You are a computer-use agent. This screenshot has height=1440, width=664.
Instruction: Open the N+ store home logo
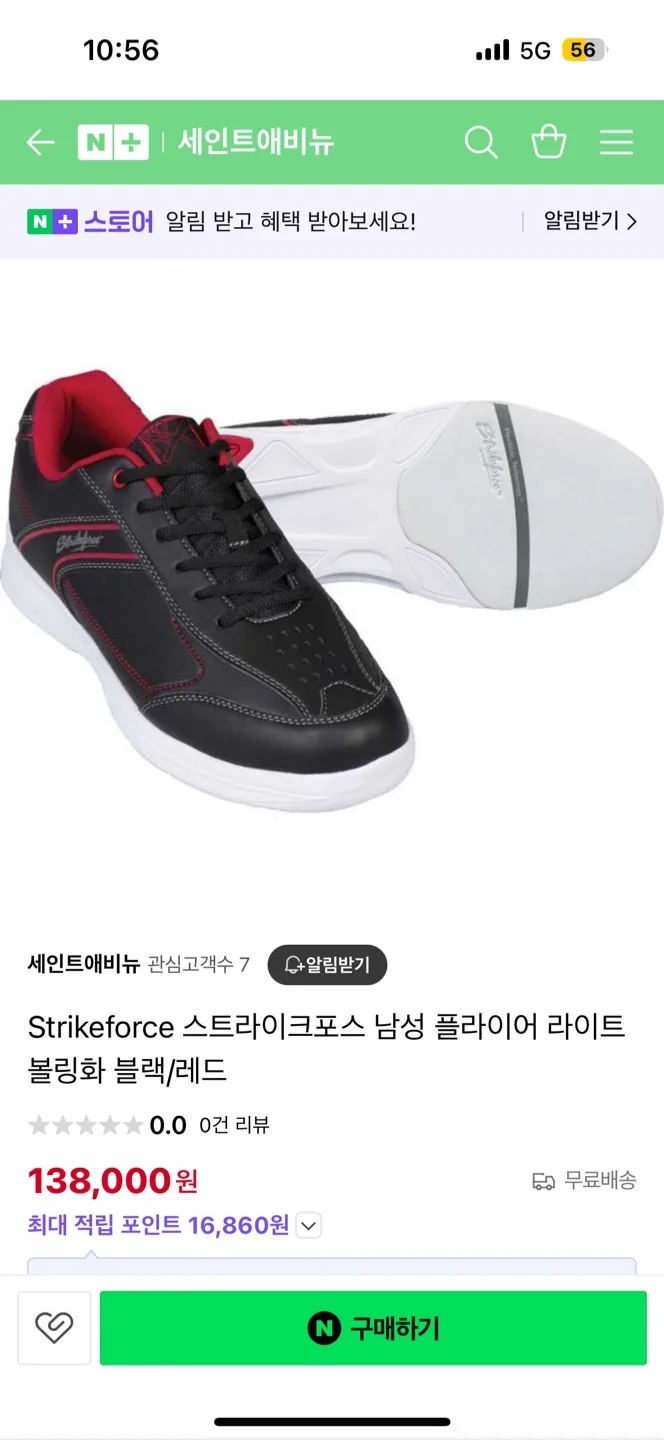pyautogui.click(x=113, y=142)
